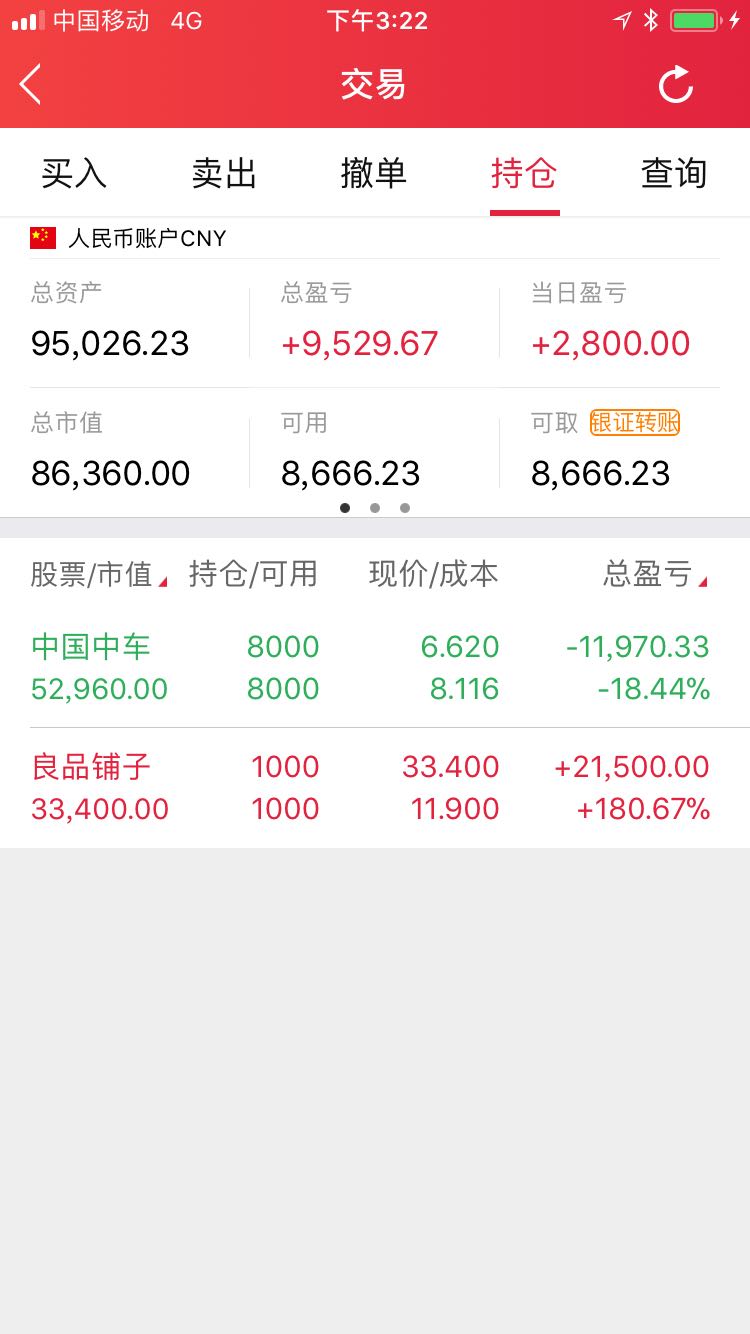This screenshot has width=750, height=1334.
Task: Switch to the 卖出 tab
Action: 224,173
